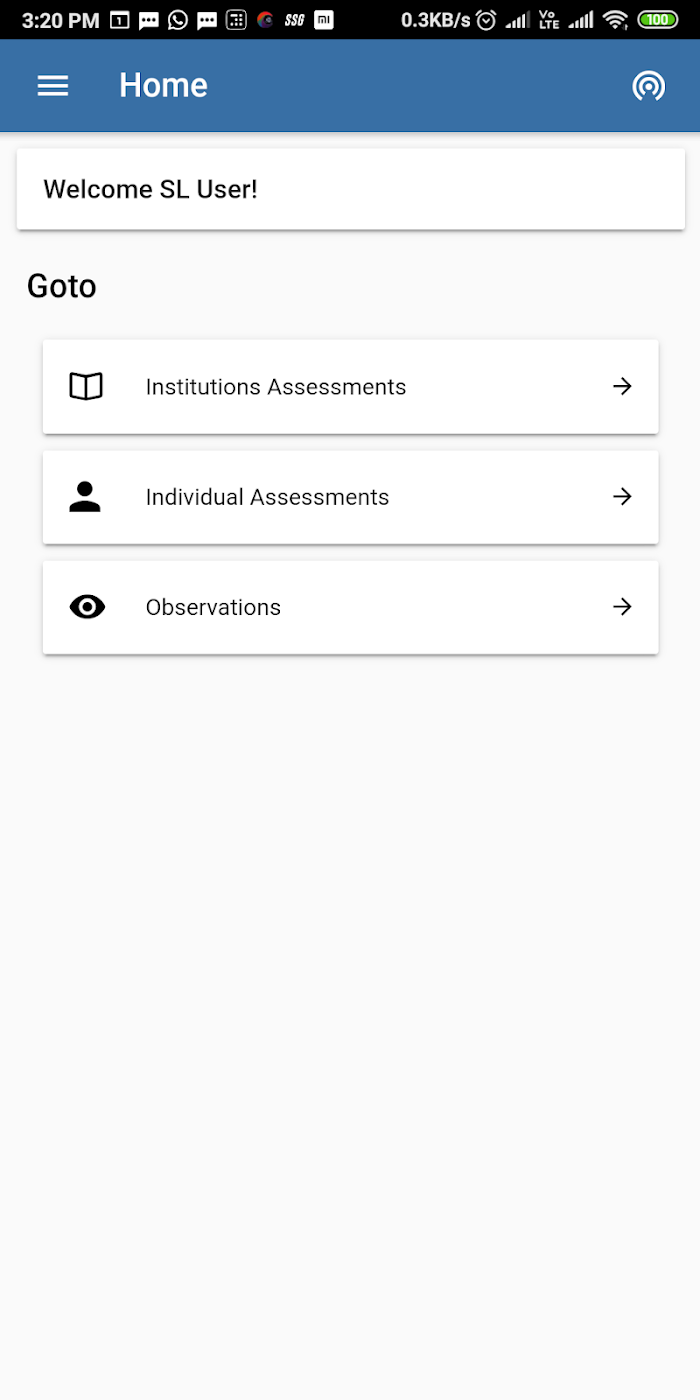Screen dimensions: 700x1400
Task: Go to Individual Assessments
Action: (x=350, y=497)
